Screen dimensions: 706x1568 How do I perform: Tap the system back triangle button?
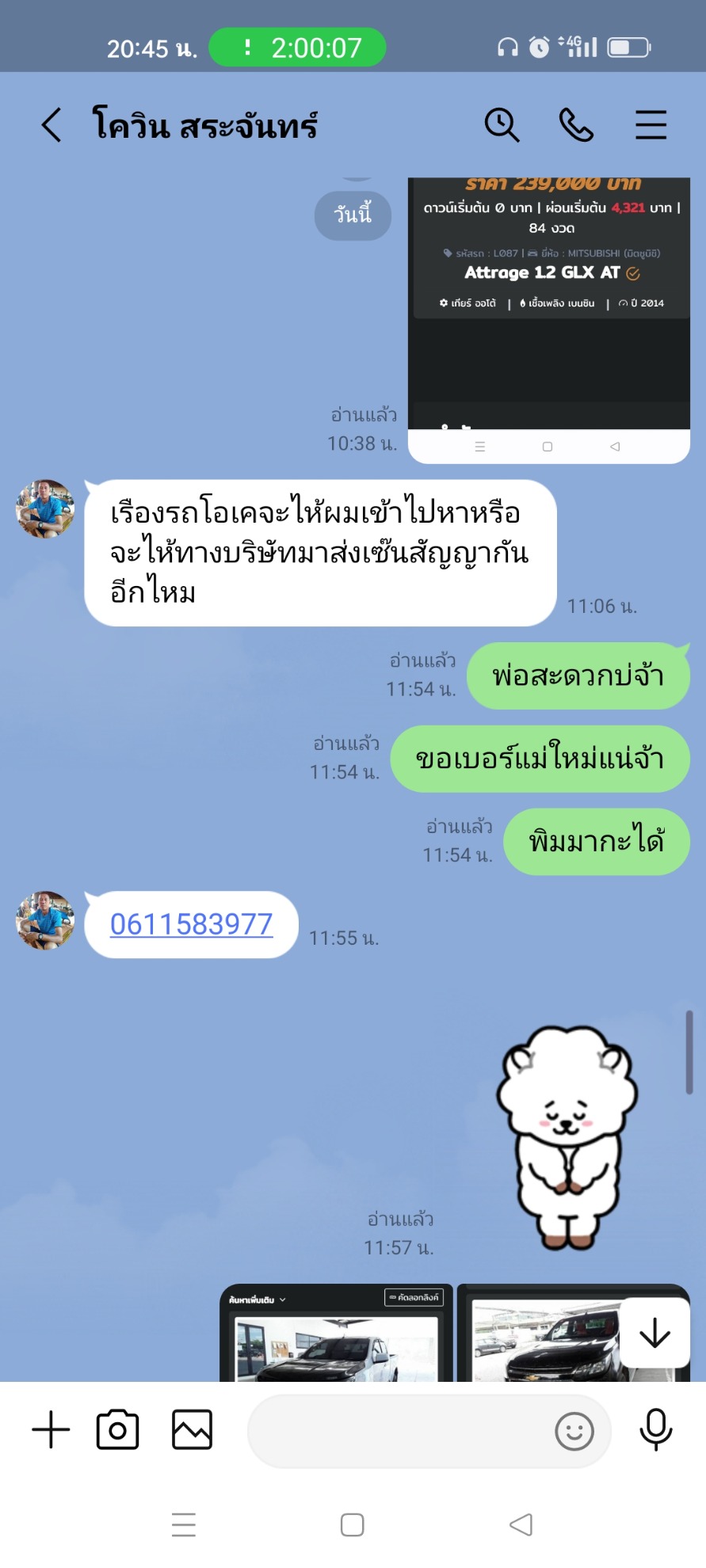(521, 1524)
